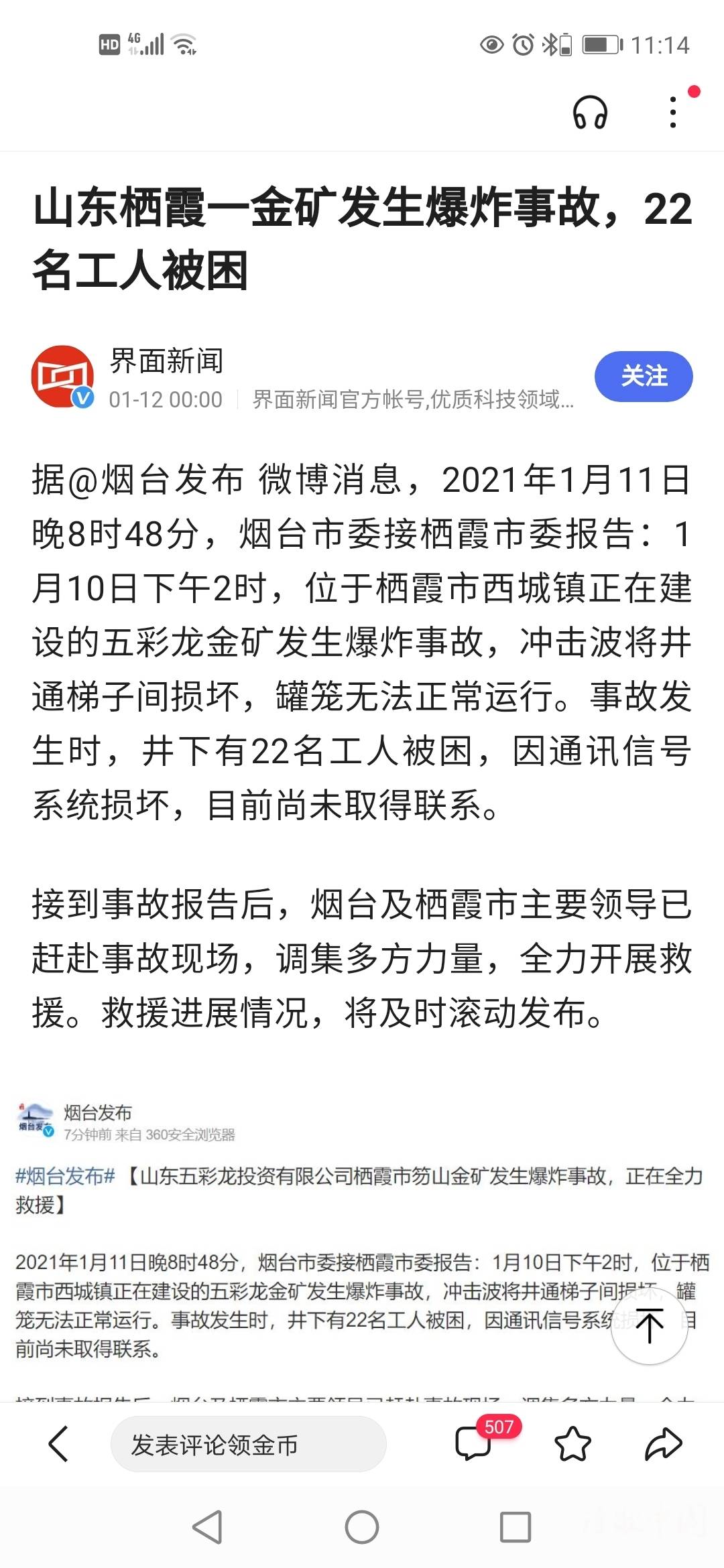Tap the headphones listen icon
This screenshot has width=724, height=1568.
(x=590, y=112)
